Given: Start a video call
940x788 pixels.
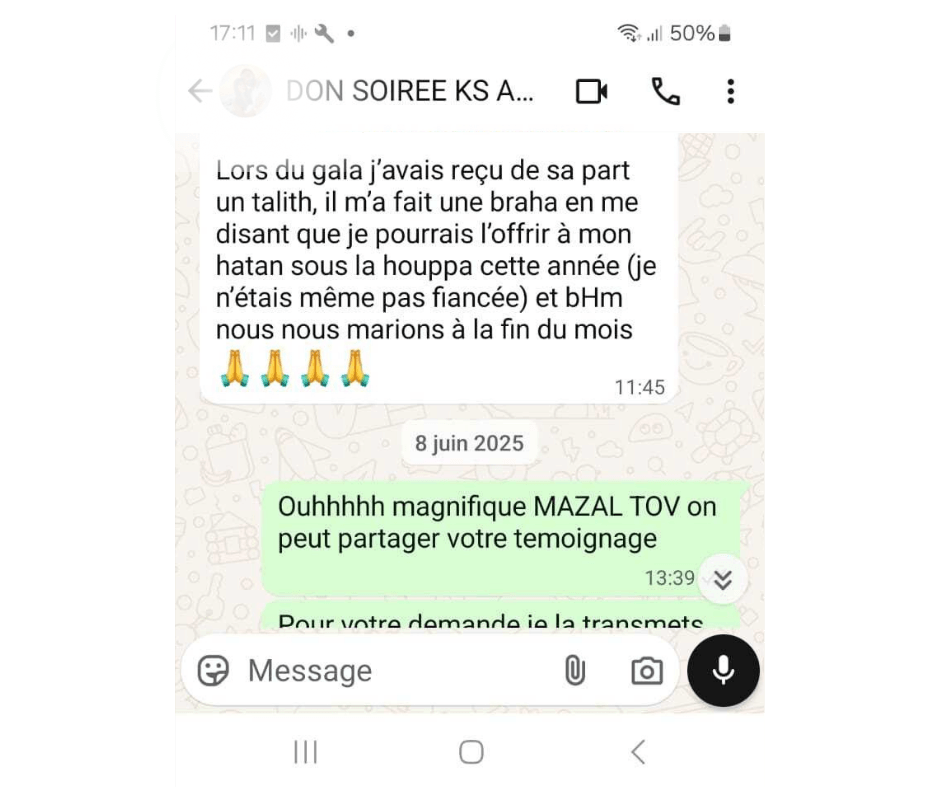Looking at the screenshot, I should pyautogui.click(x=591, y=92).
